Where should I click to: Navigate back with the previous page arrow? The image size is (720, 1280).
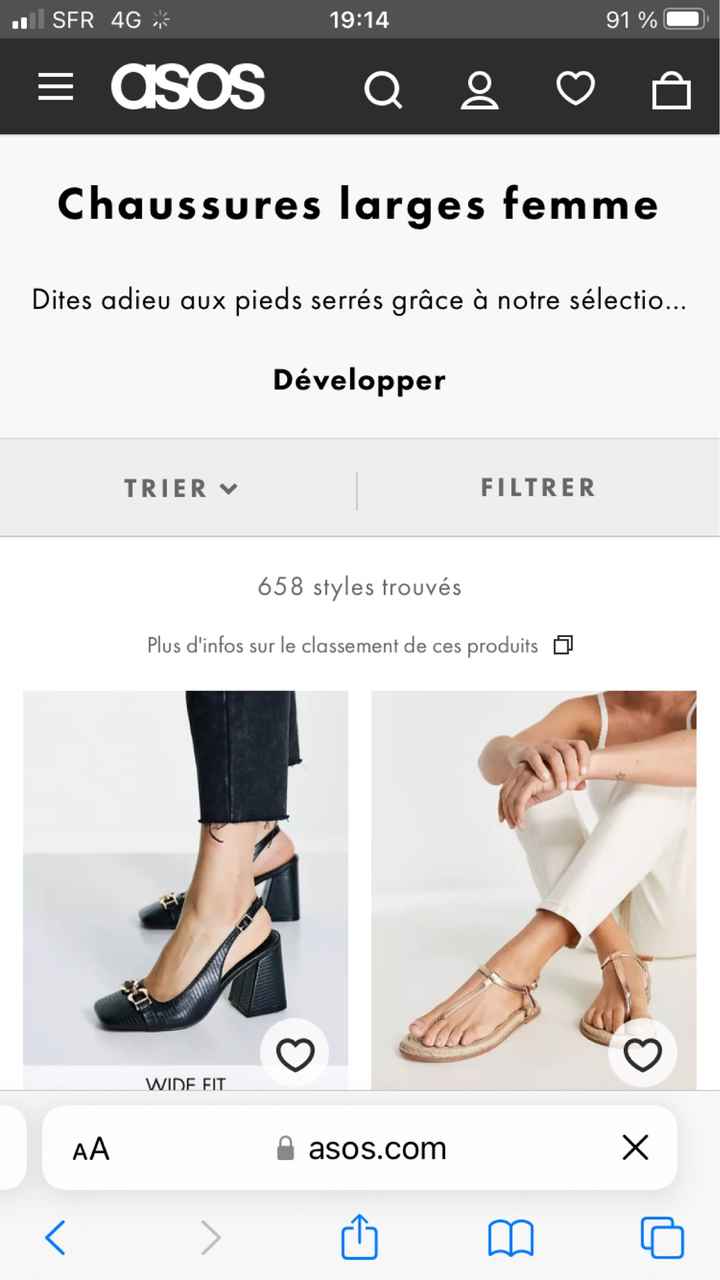tap(56, 1237)
